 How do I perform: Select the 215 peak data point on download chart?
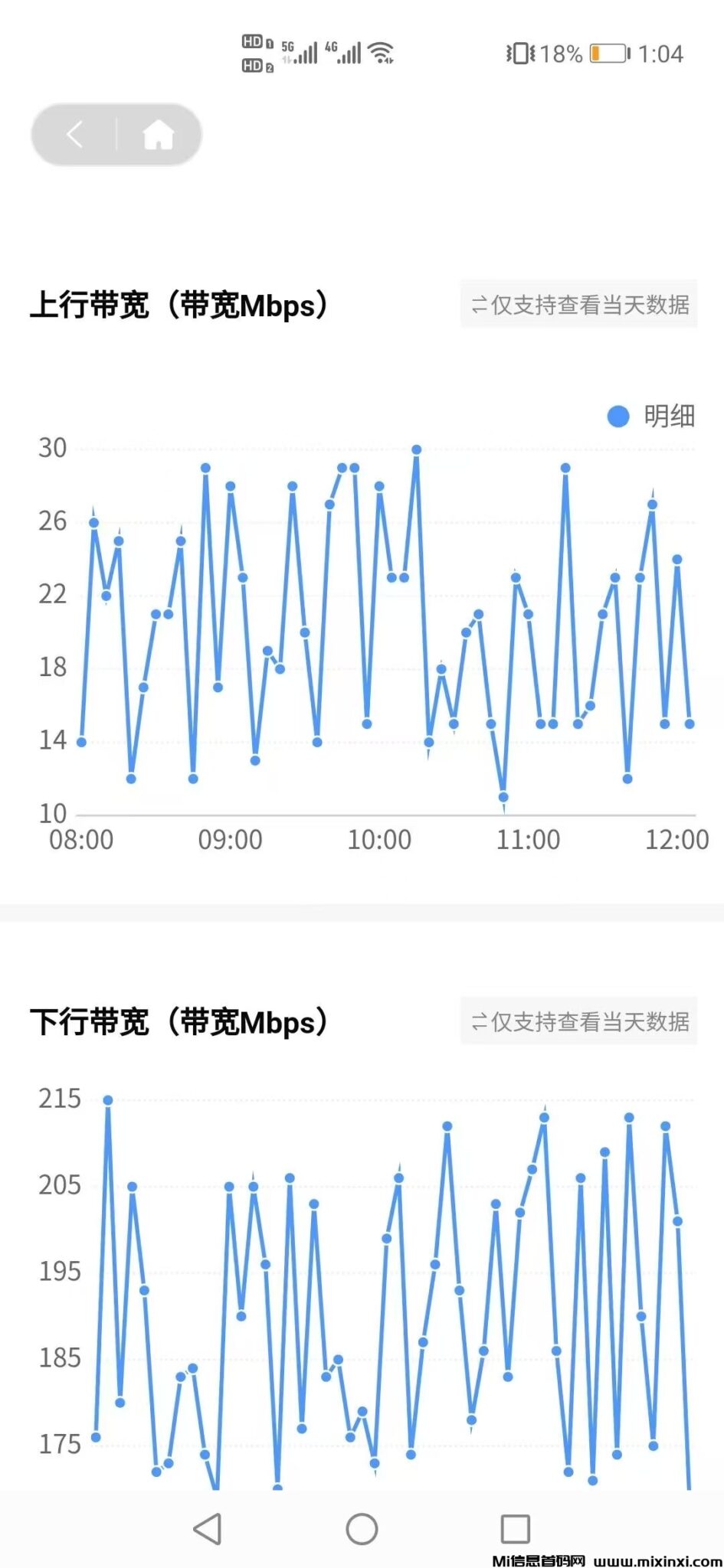pos(107,1099)
